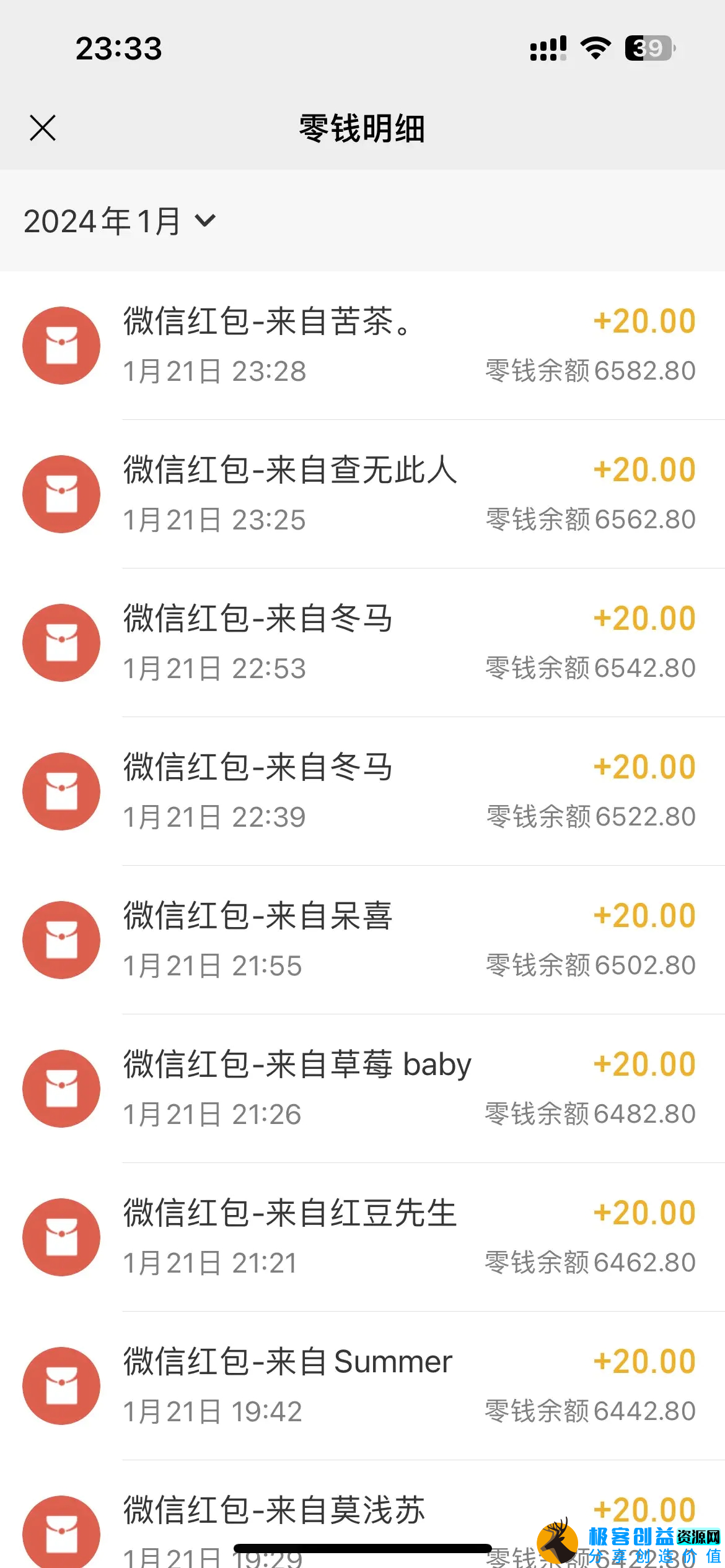Click the red envelope icon for the 22:39 冬马 entry
Screen dimensions: 725x1568
(61, 791)
